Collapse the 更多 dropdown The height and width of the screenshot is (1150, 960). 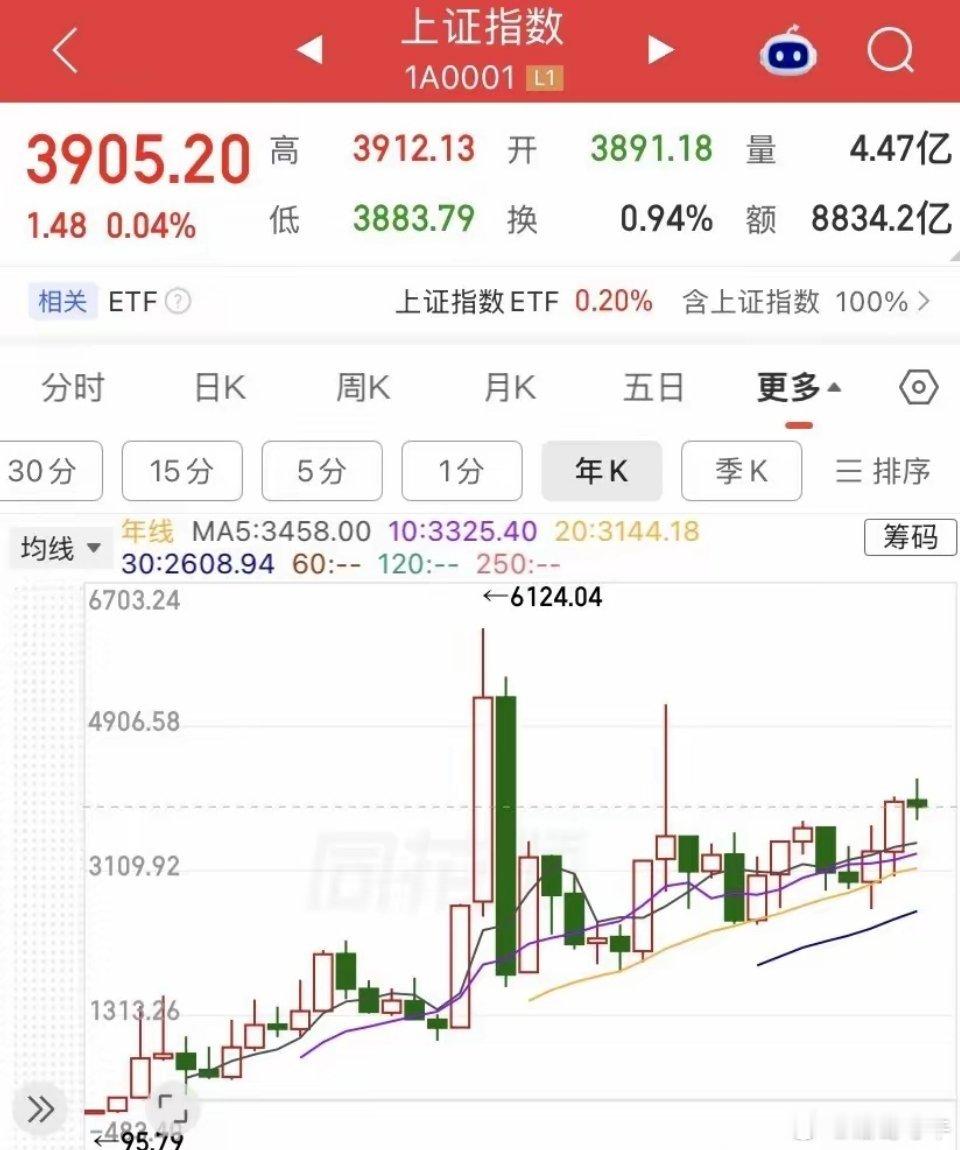pyautogui.click(x=799, y=387)
